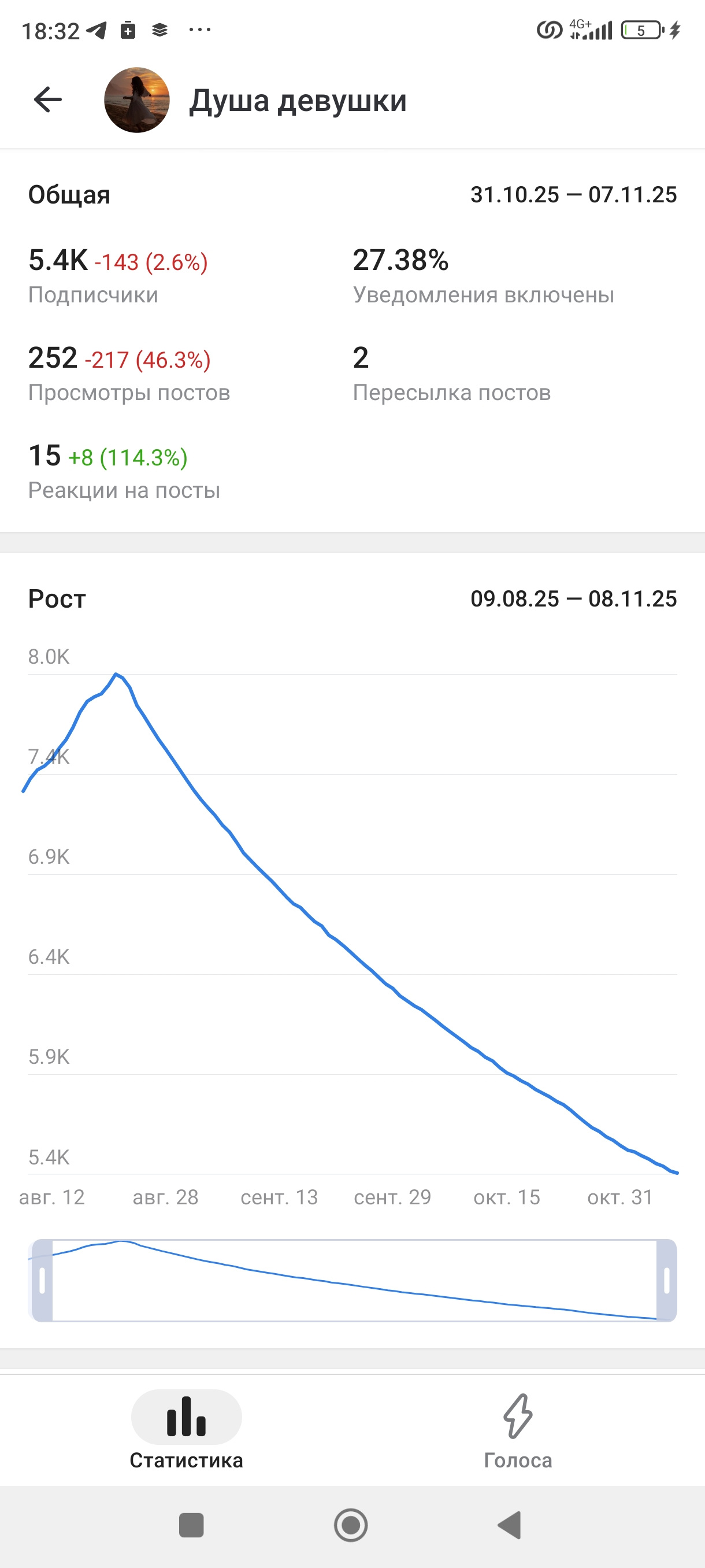Go back using the top arrow
The image size is (705, 1568).
[x=48, y=100]
